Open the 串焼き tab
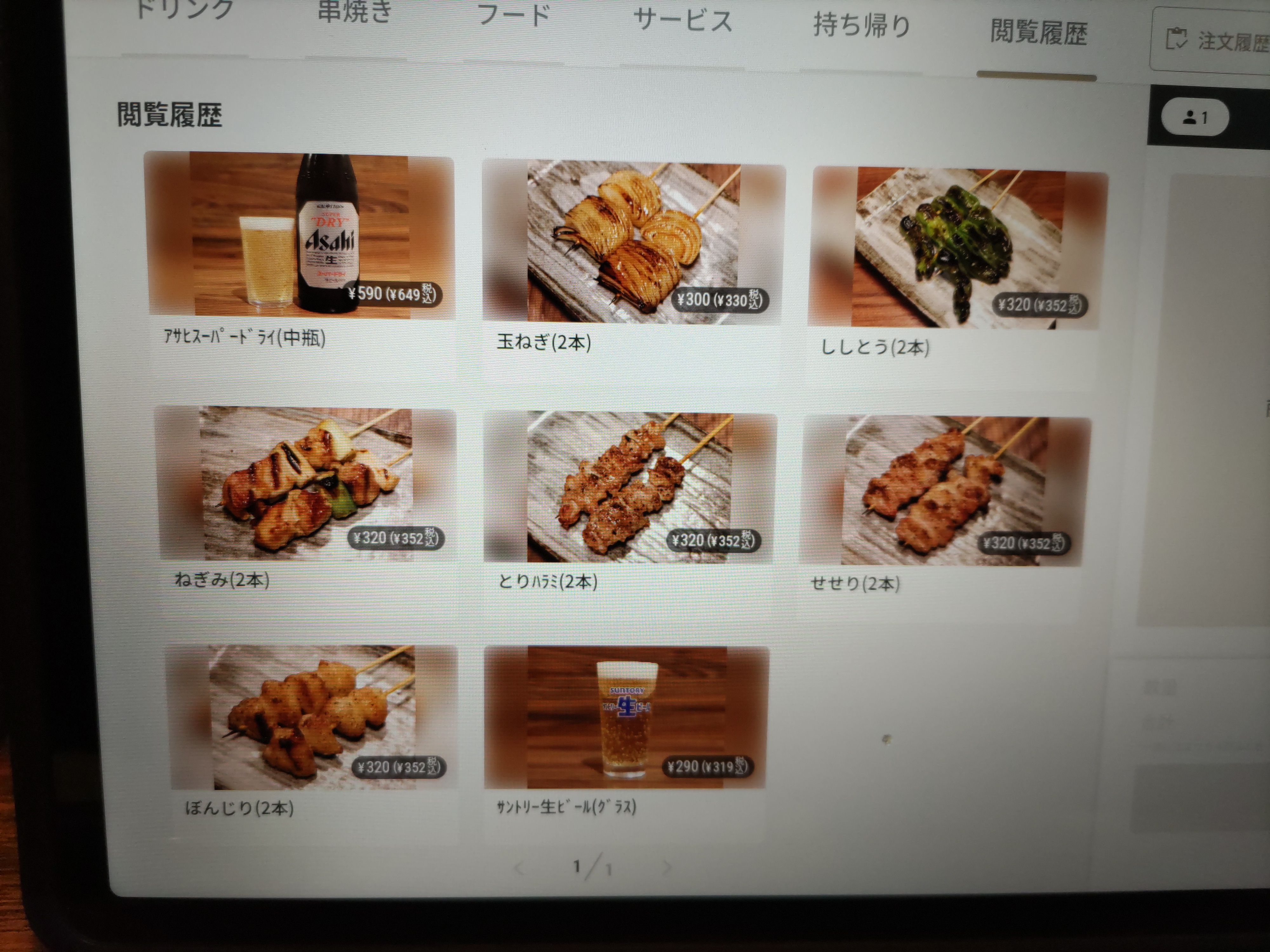The width and height of the screenshot is (1270, 952). (x=355, y=13)
